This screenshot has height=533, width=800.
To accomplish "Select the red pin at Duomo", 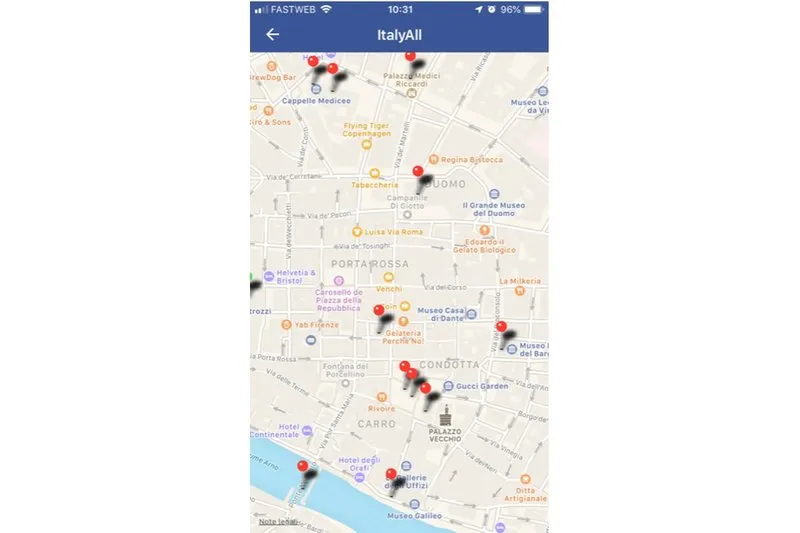I will [x=418, y=173].
